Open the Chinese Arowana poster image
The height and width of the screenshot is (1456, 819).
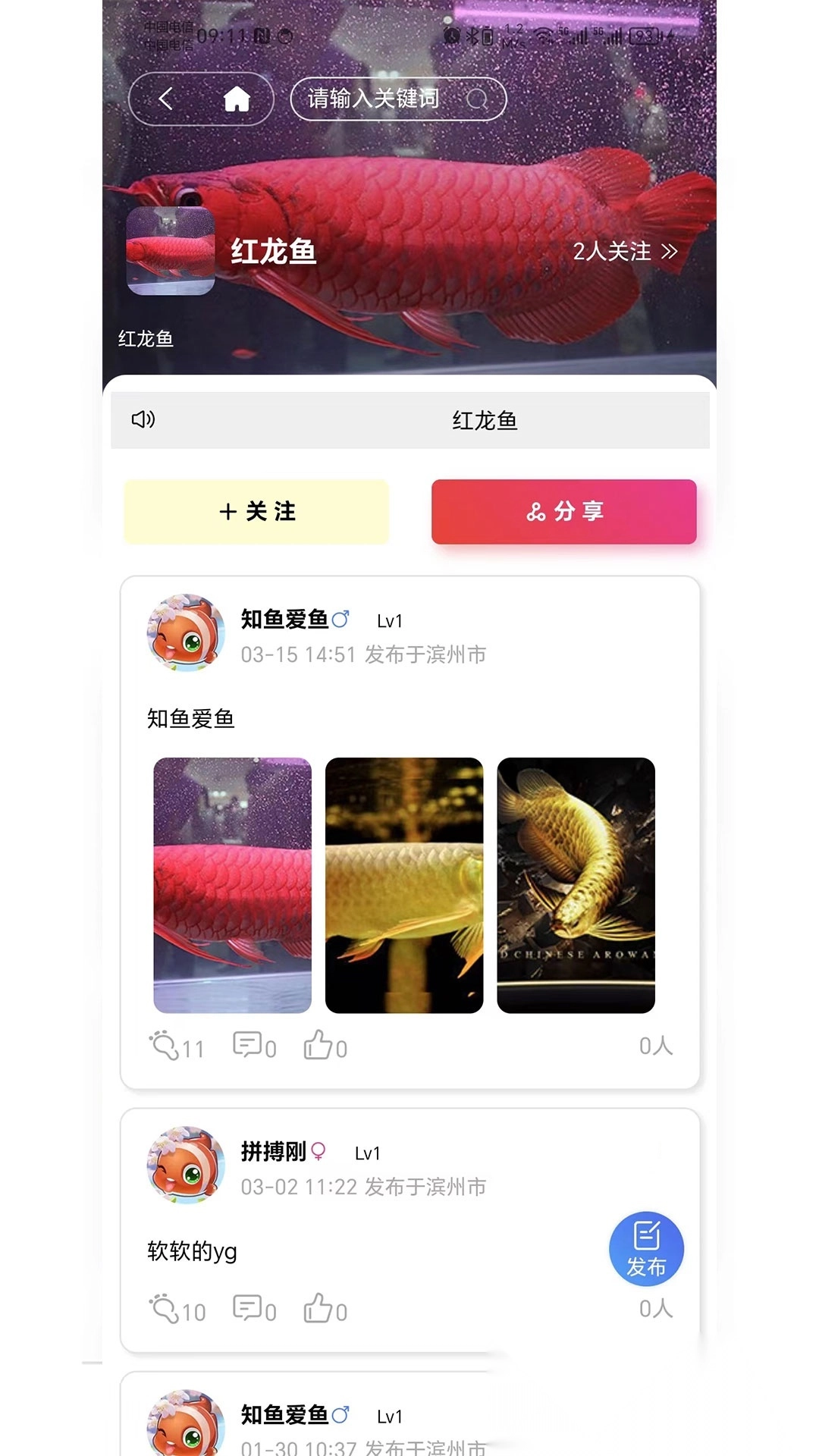point(576,885)
